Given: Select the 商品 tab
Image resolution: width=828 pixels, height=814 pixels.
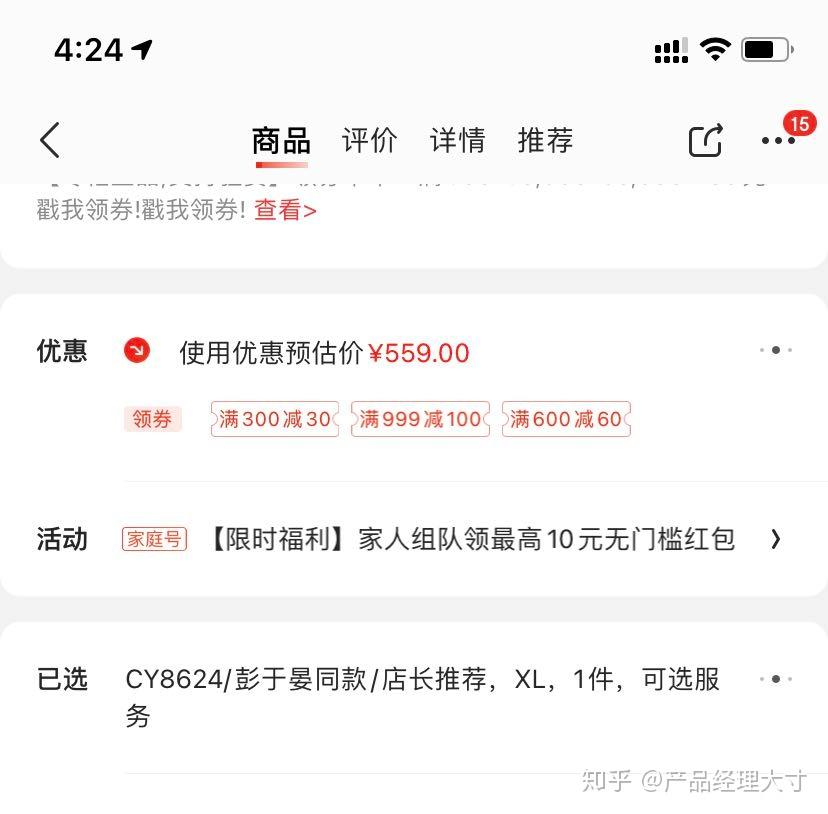Looking at the screenshot, I should [281, 140].
